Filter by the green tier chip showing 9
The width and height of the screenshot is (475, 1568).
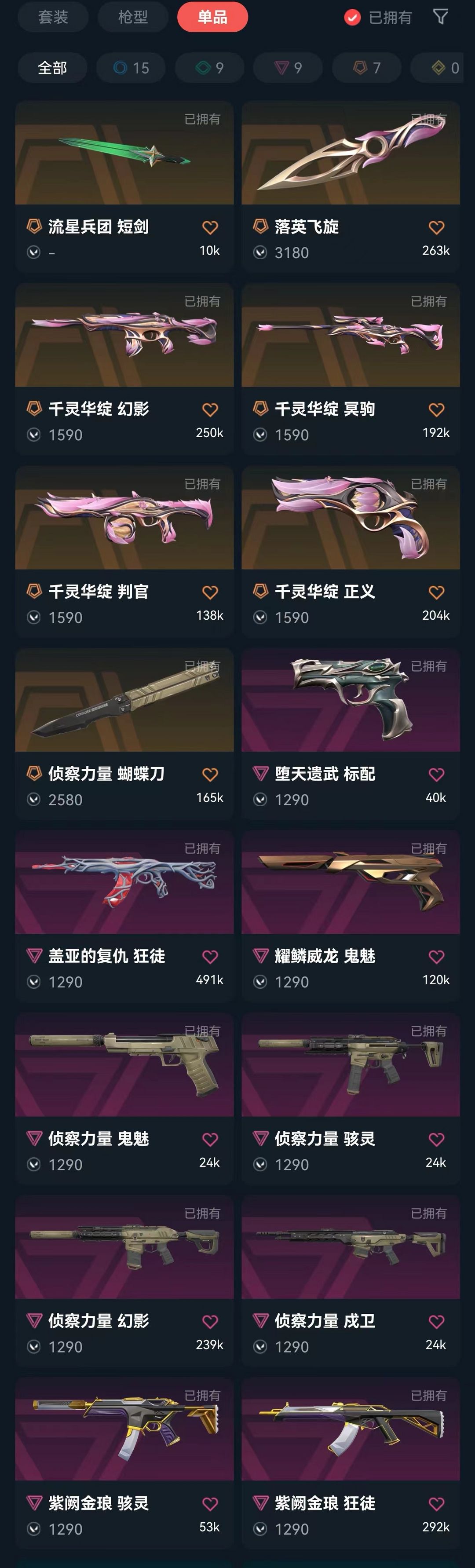coord(209,68)
